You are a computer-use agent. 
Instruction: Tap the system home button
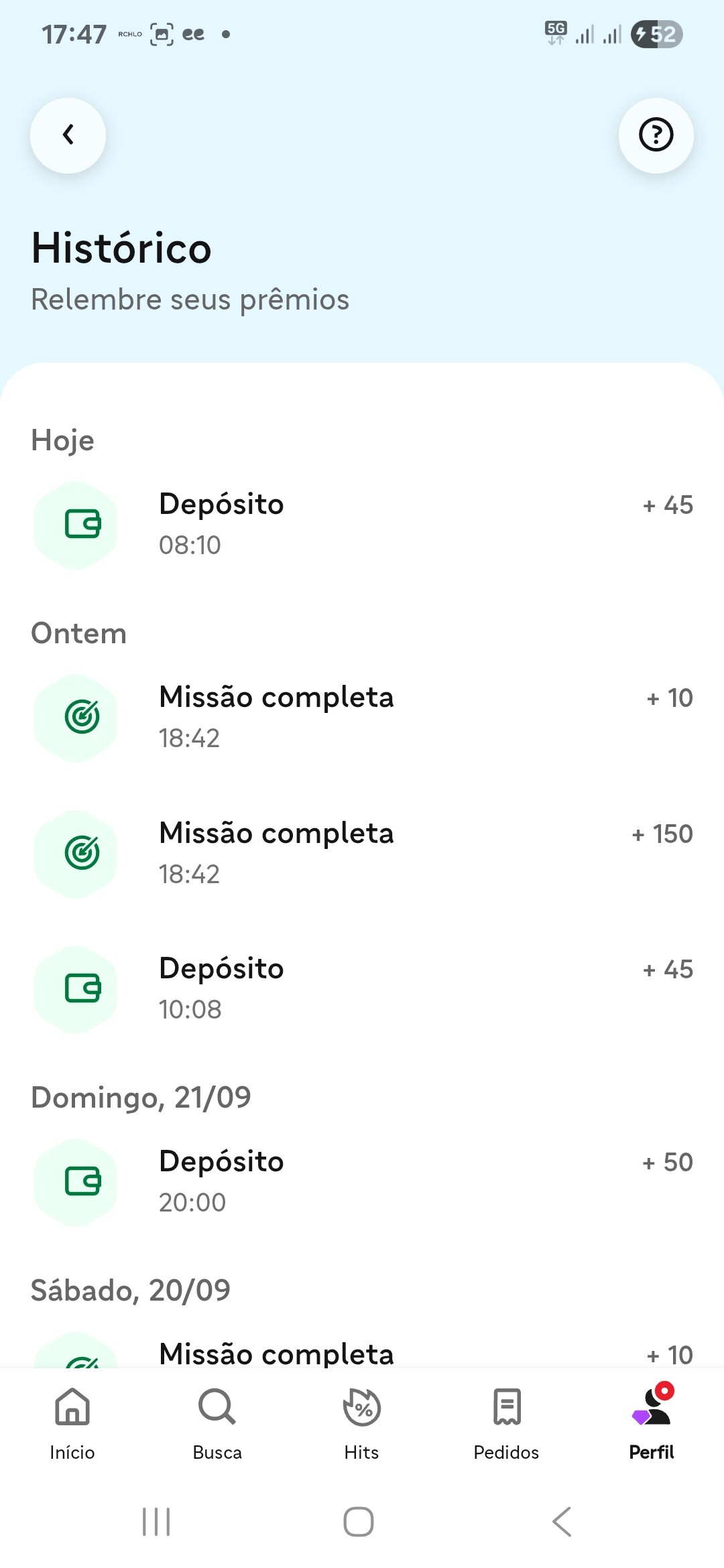point(359,1522)
